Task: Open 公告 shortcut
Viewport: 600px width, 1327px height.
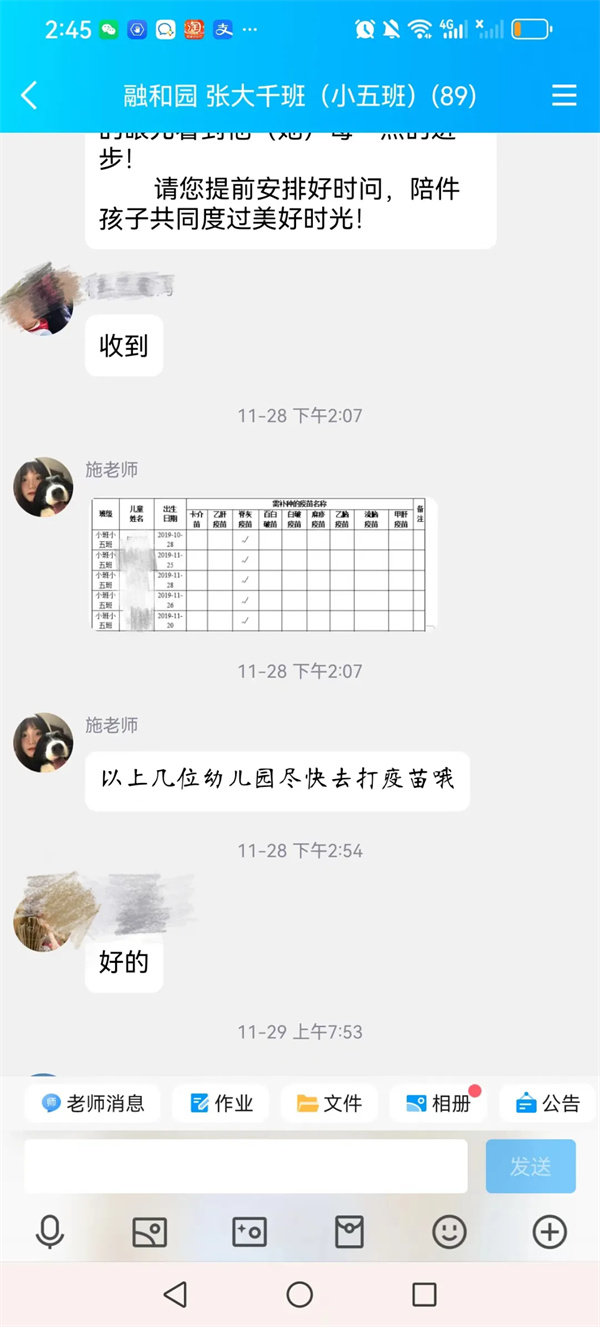Action: (547, 1103)
